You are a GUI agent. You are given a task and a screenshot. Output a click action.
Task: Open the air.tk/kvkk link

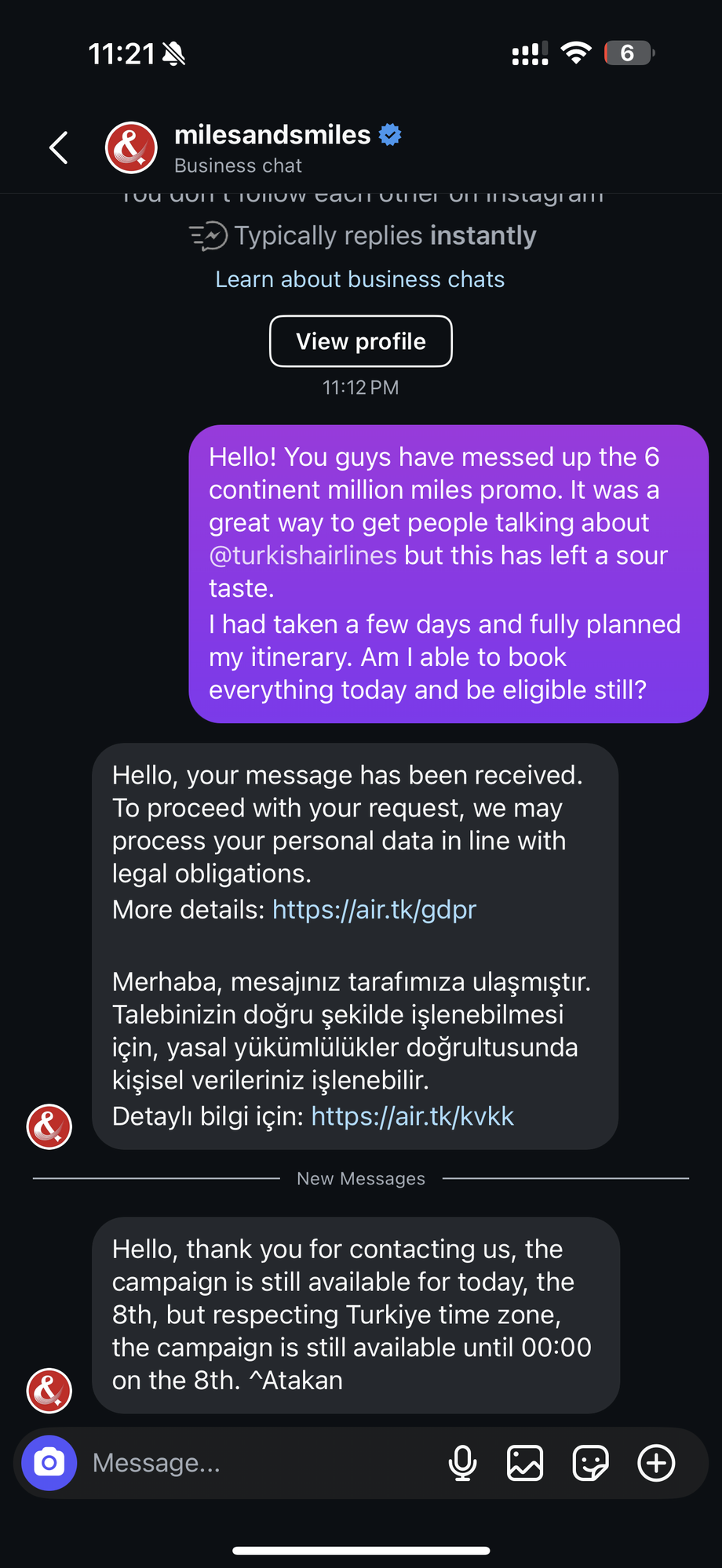(413, 1116)
